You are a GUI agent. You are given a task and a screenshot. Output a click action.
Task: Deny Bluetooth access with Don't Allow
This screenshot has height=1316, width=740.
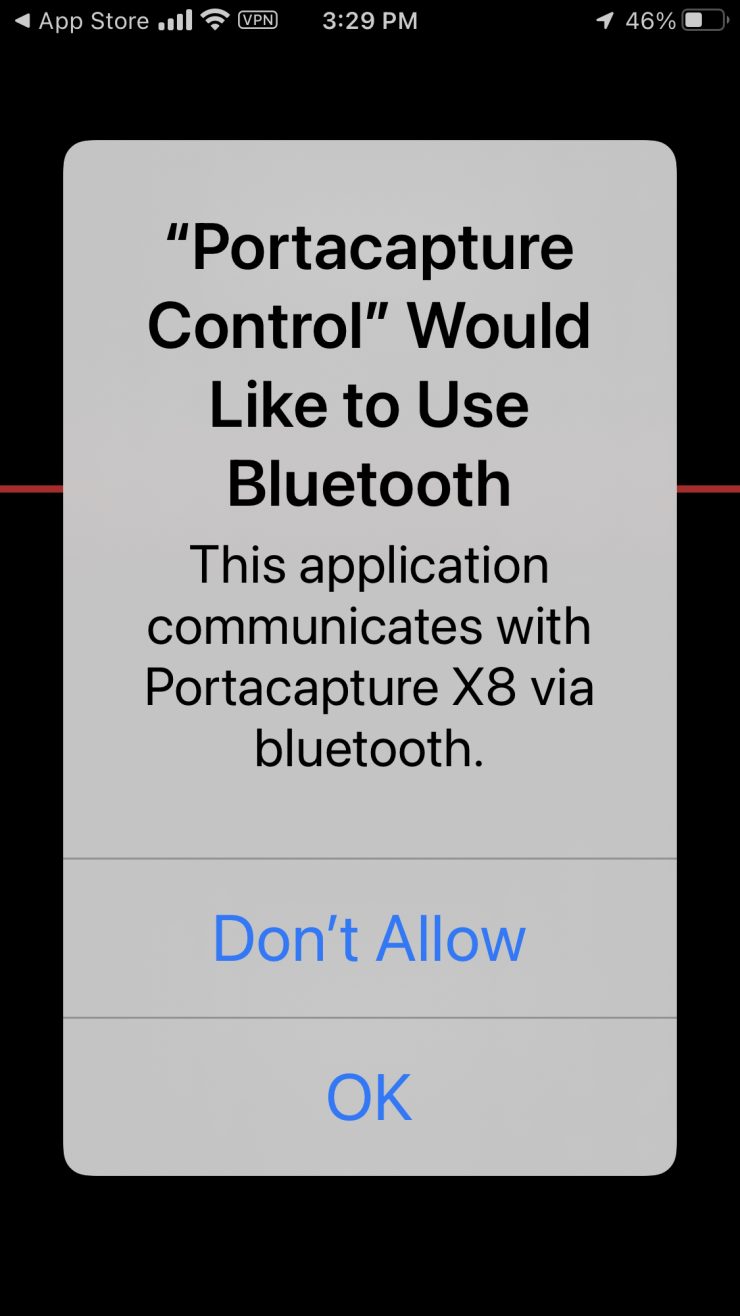click(x=369, y=938)
